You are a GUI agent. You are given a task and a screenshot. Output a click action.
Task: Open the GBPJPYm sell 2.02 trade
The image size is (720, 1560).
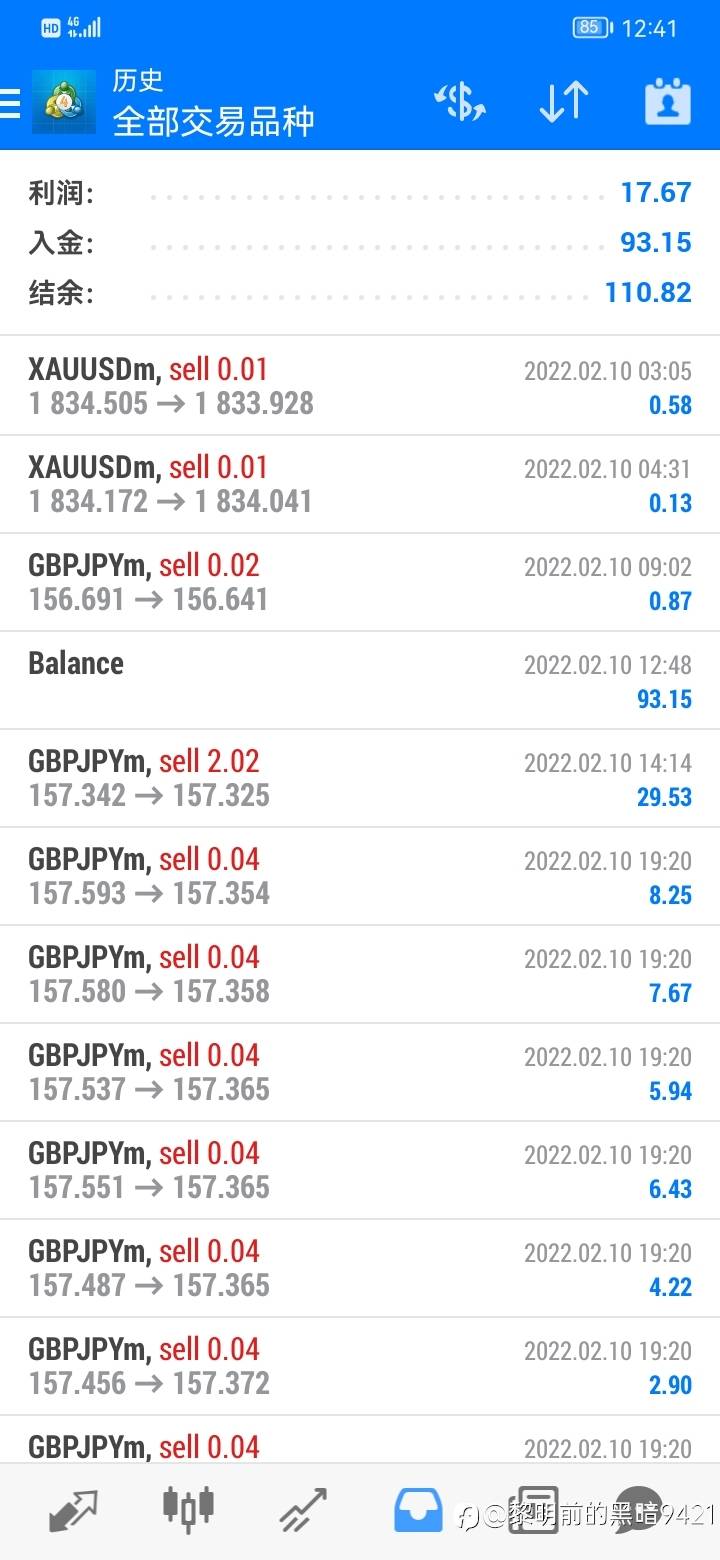pyautogui.click(x=360, y=778)
